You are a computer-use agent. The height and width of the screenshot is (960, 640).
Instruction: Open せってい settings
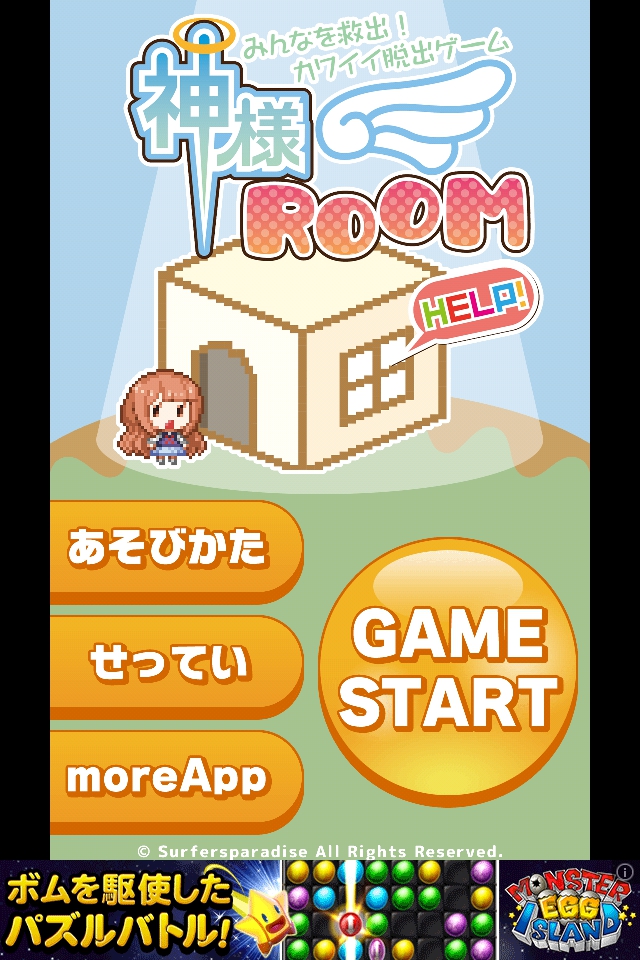click(172, 663)
